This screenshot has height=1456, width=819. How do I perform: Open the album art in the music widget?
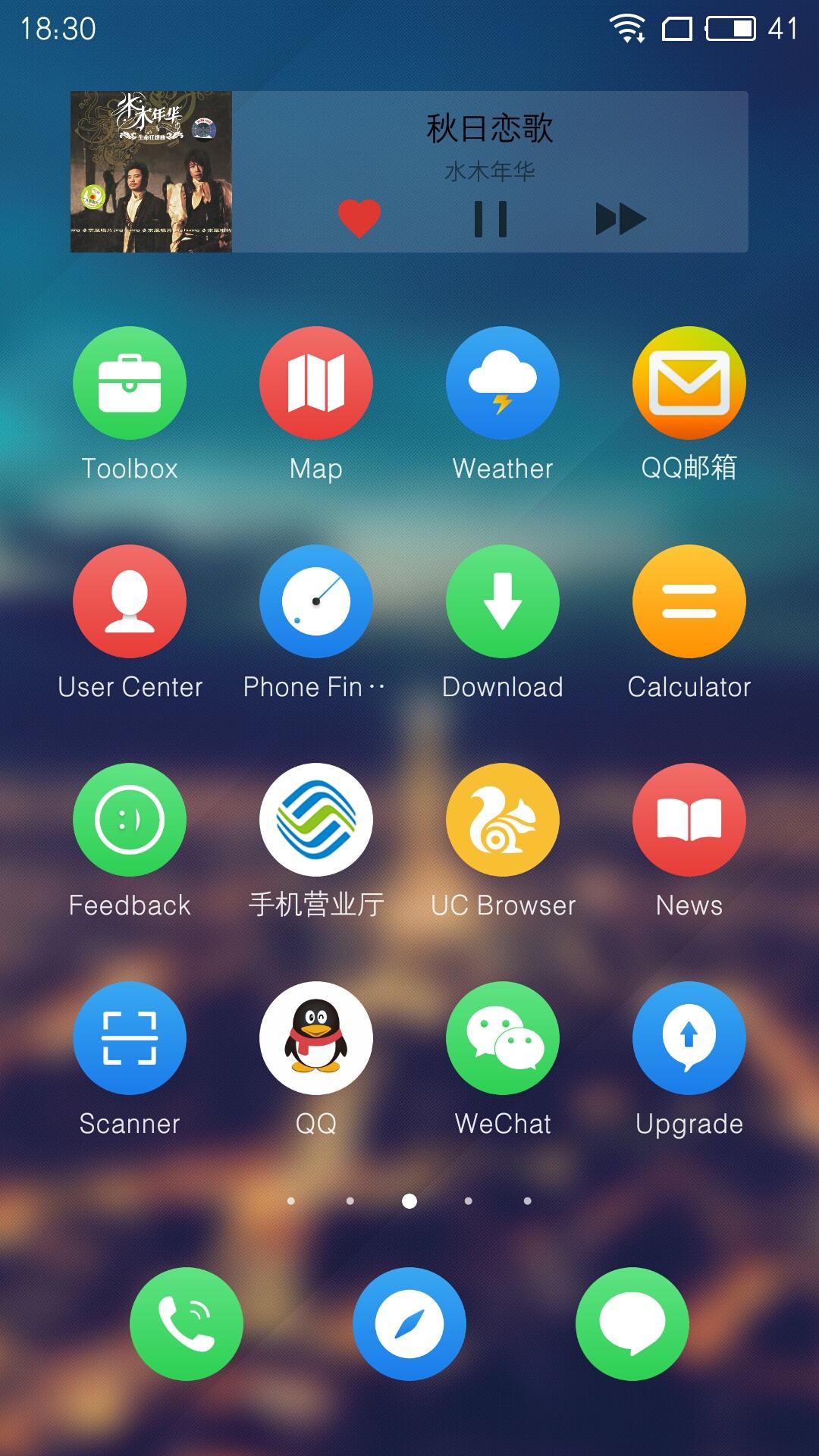tap(151, 172)
